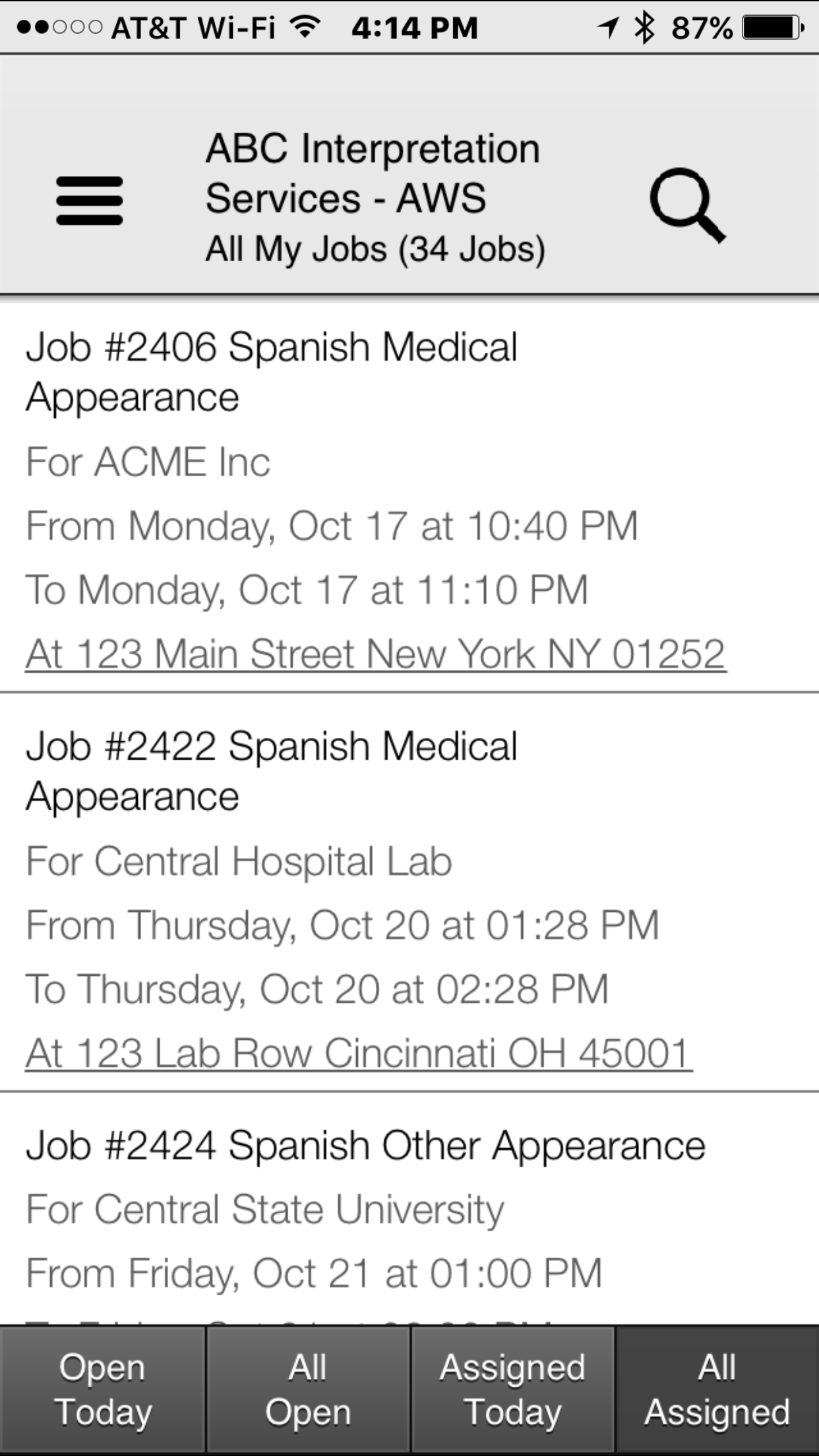Switch to the All Open tab
This screenshot has width=819, height=1456.
[x=308, y=1389]
